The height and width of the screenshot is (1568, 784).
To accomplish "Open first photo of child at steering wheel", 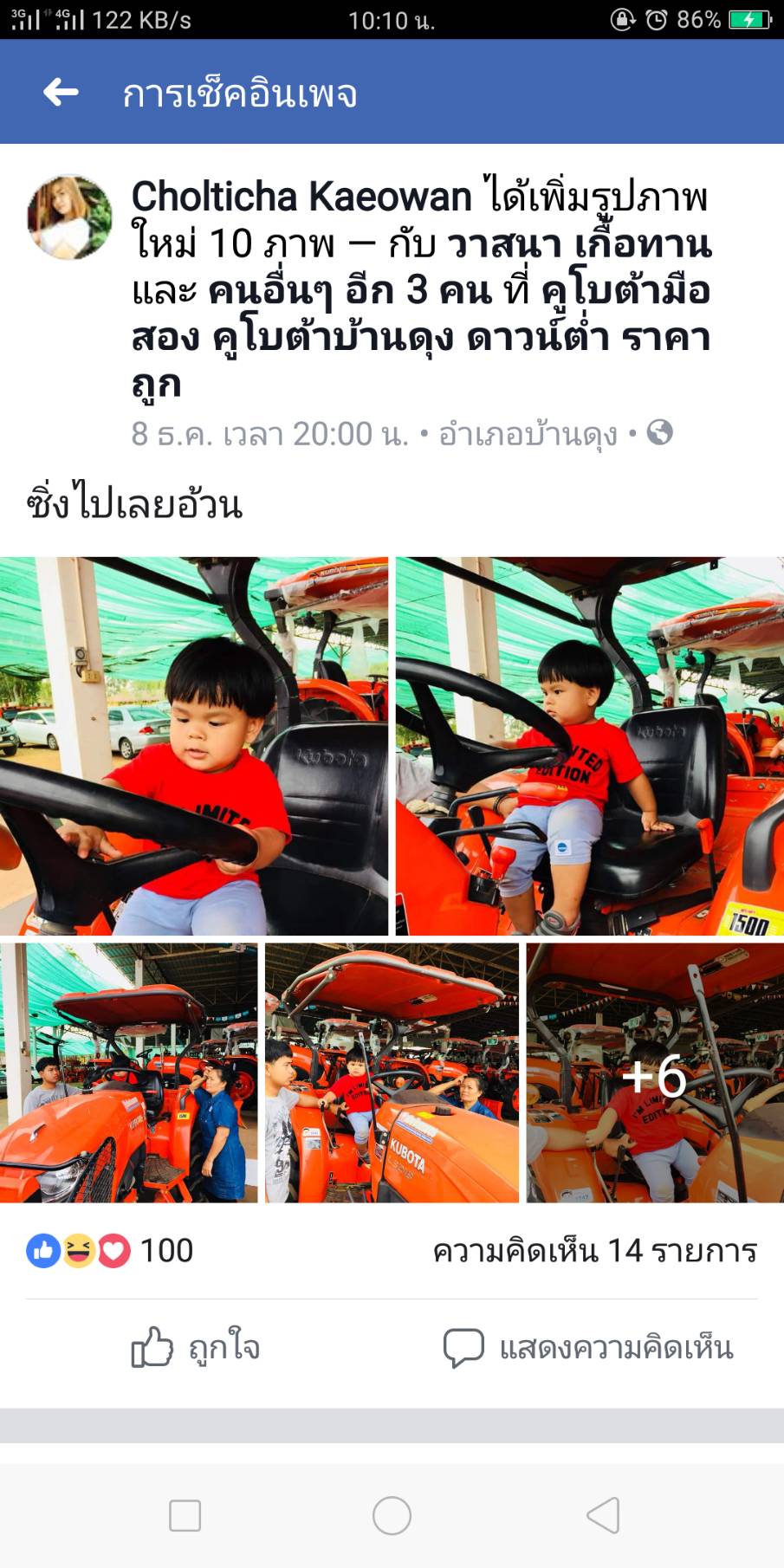I will tap(194, 746).
